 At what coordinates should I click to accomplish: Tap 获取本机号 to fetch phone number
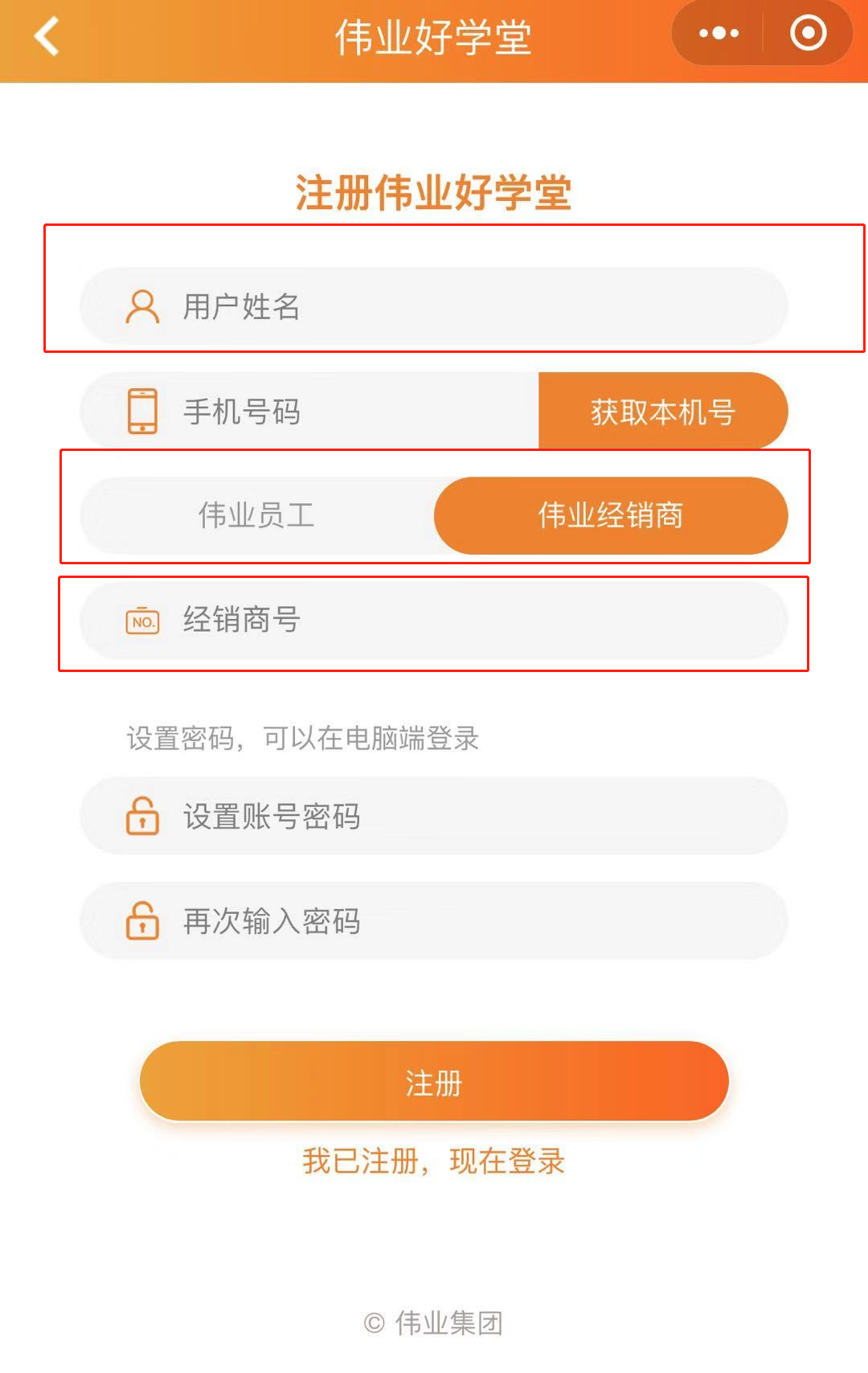coord(662,412)
